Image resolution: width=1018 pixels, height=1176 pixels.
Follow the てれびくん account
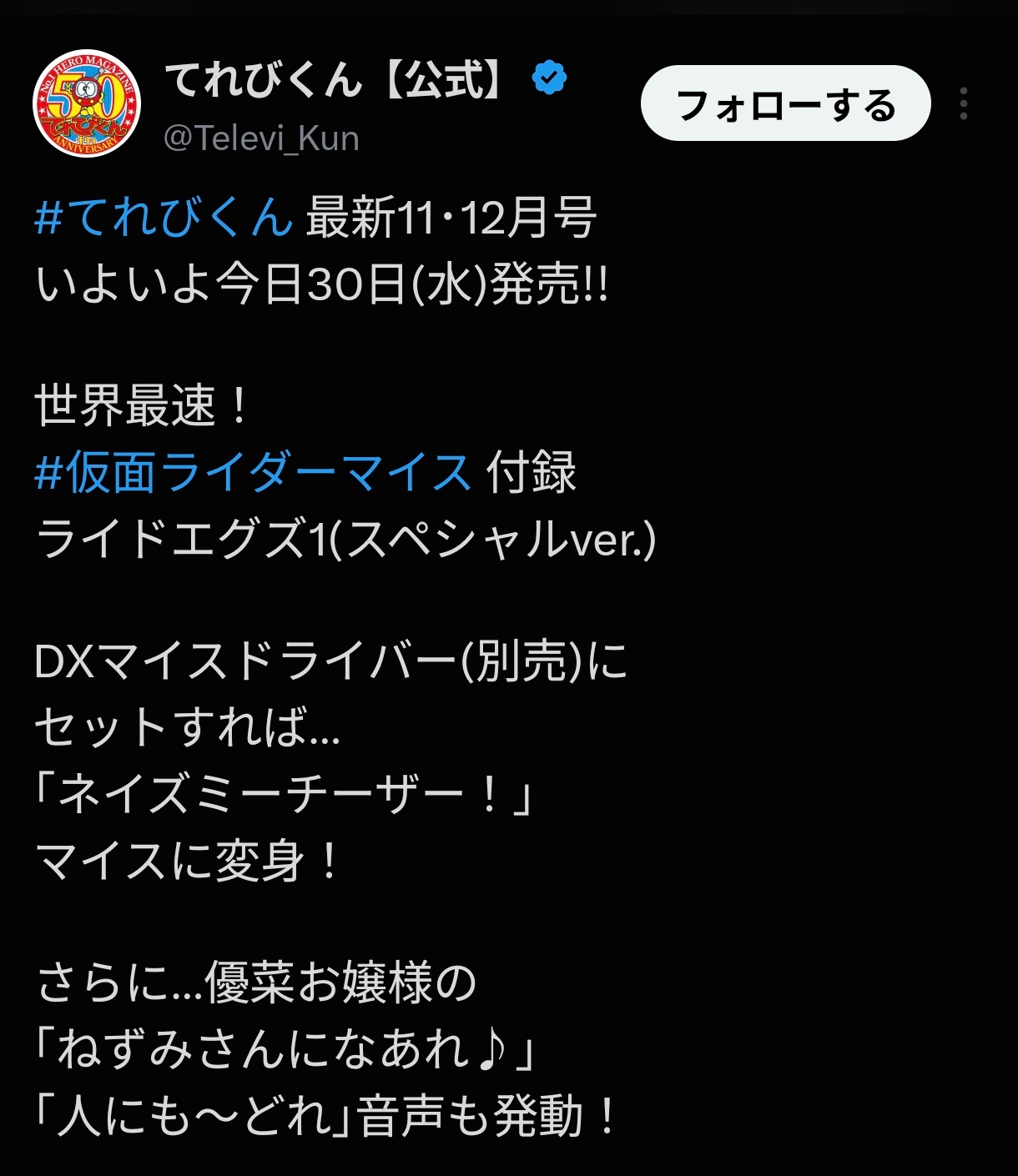tap(785, 103)
